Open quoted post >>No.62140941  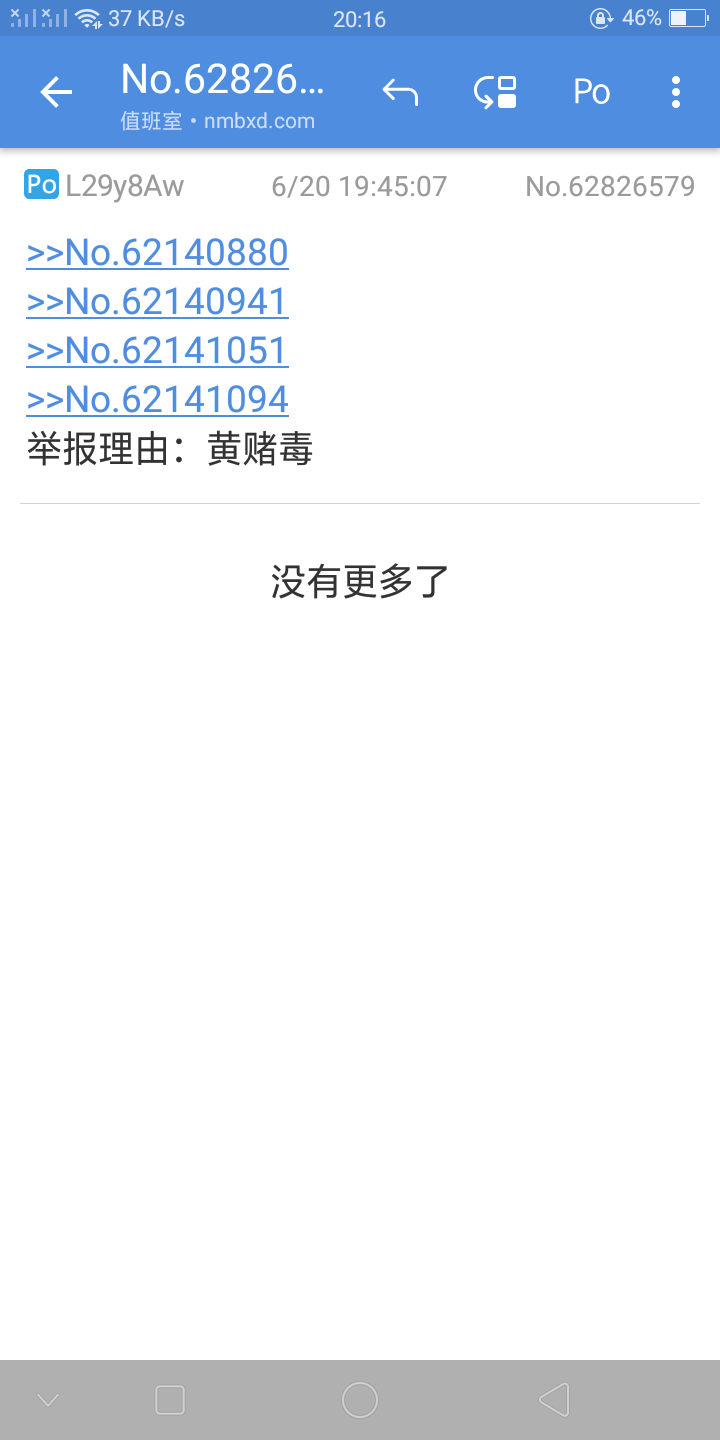click(x=158, y=302)
